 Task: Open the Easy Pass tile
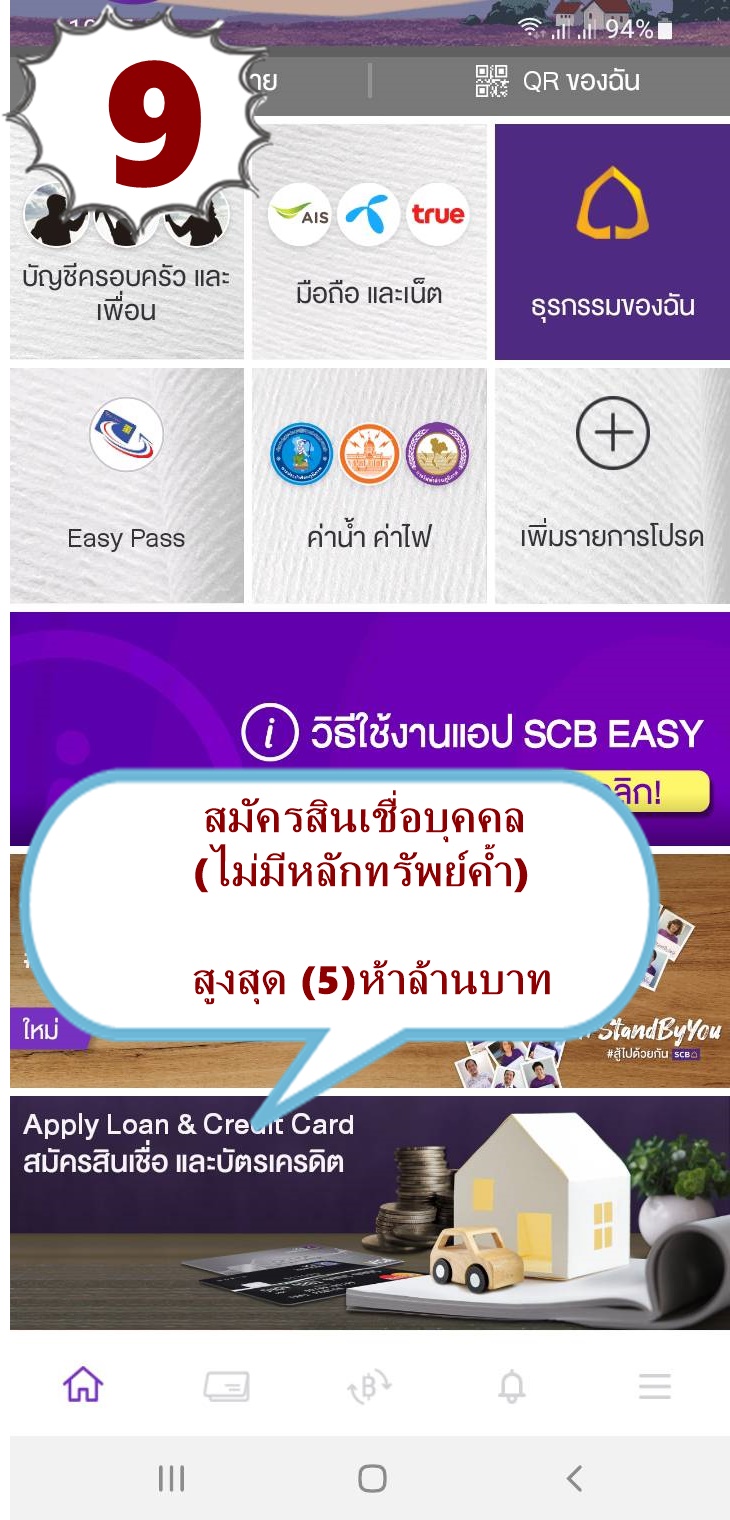click(x=126, y=486)
